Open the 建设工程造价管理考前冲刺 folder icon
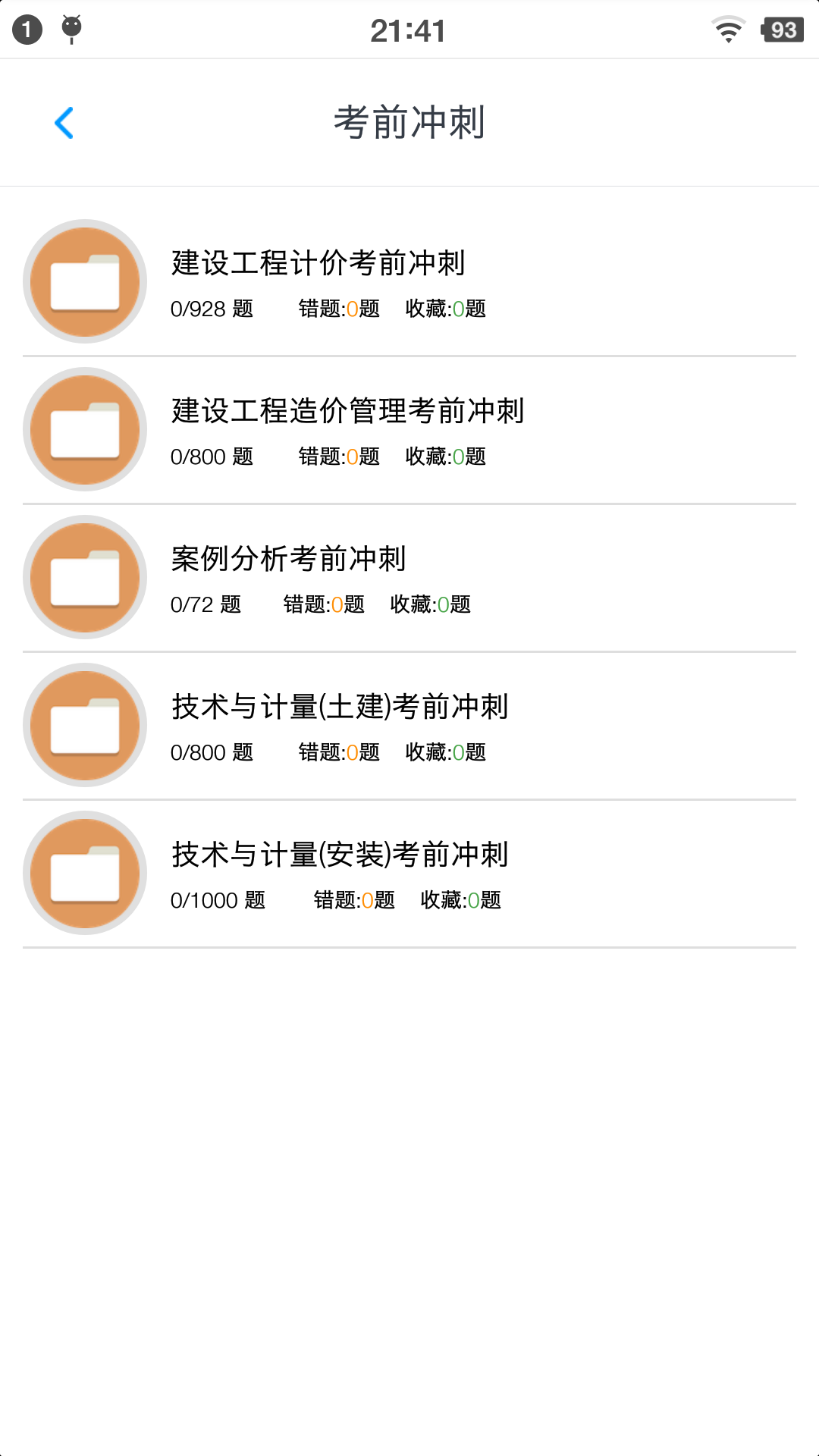 point(84,429)
